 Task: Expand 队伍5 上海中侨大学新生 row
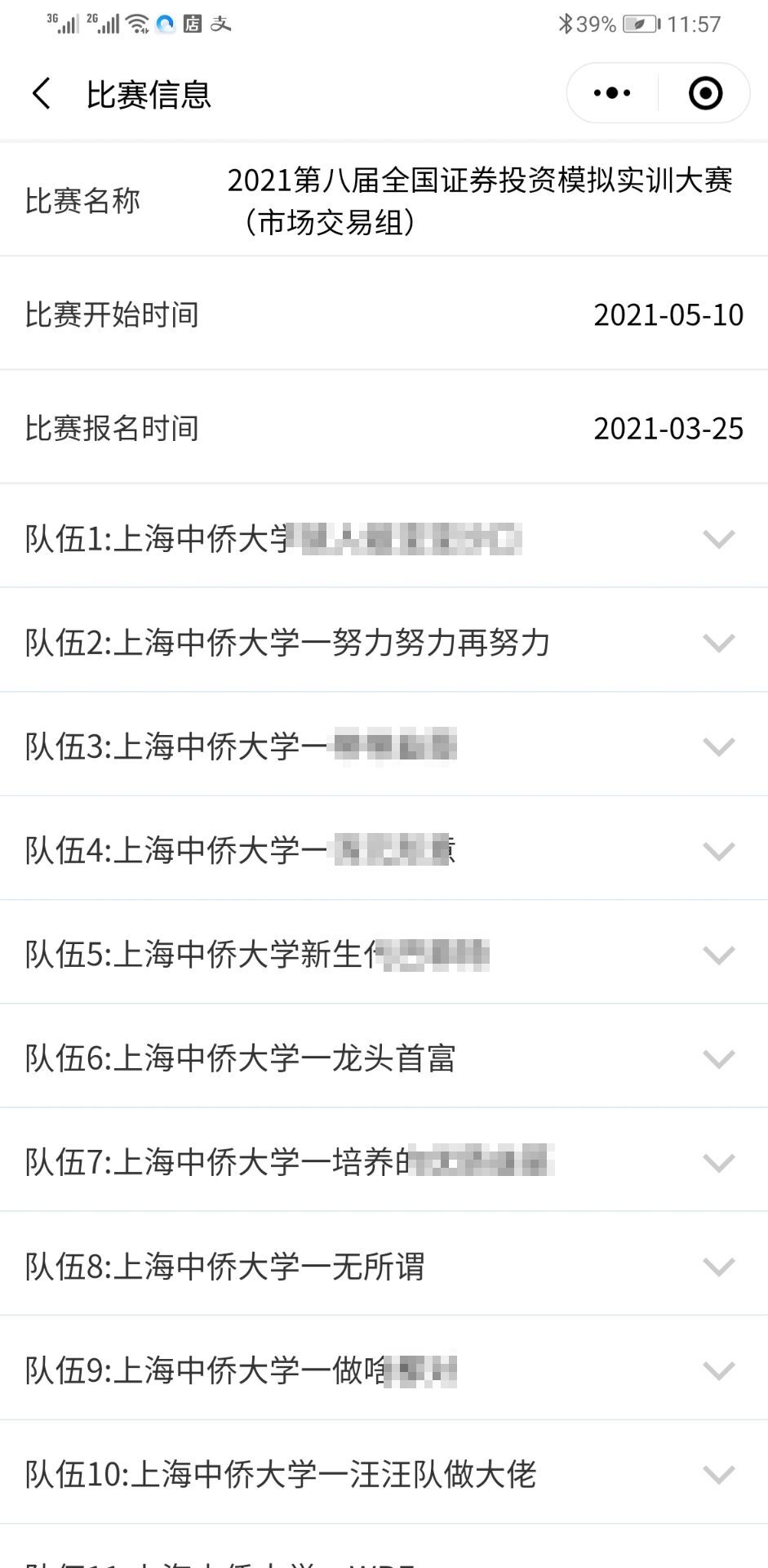point(718,955)
